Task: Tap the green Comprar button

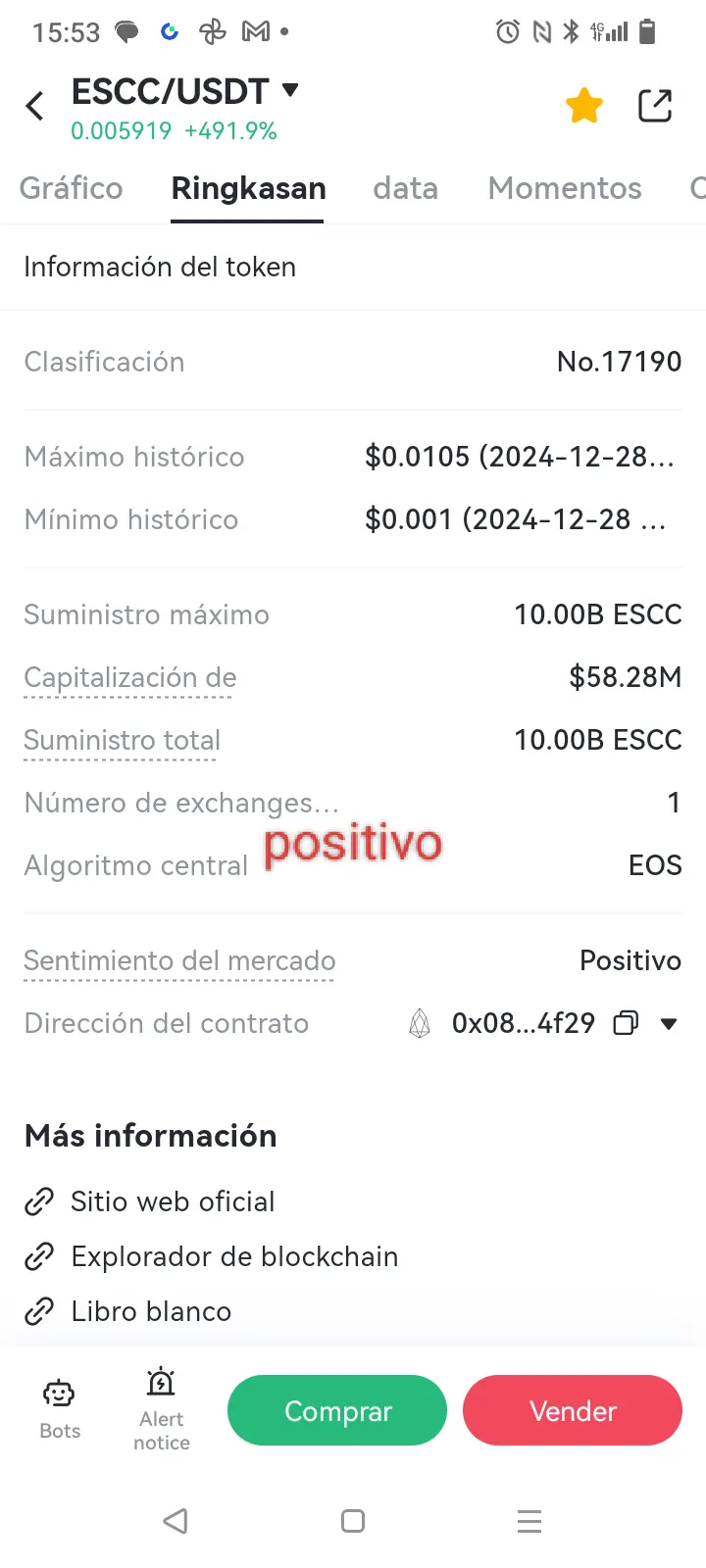Action: point(337,1410)
